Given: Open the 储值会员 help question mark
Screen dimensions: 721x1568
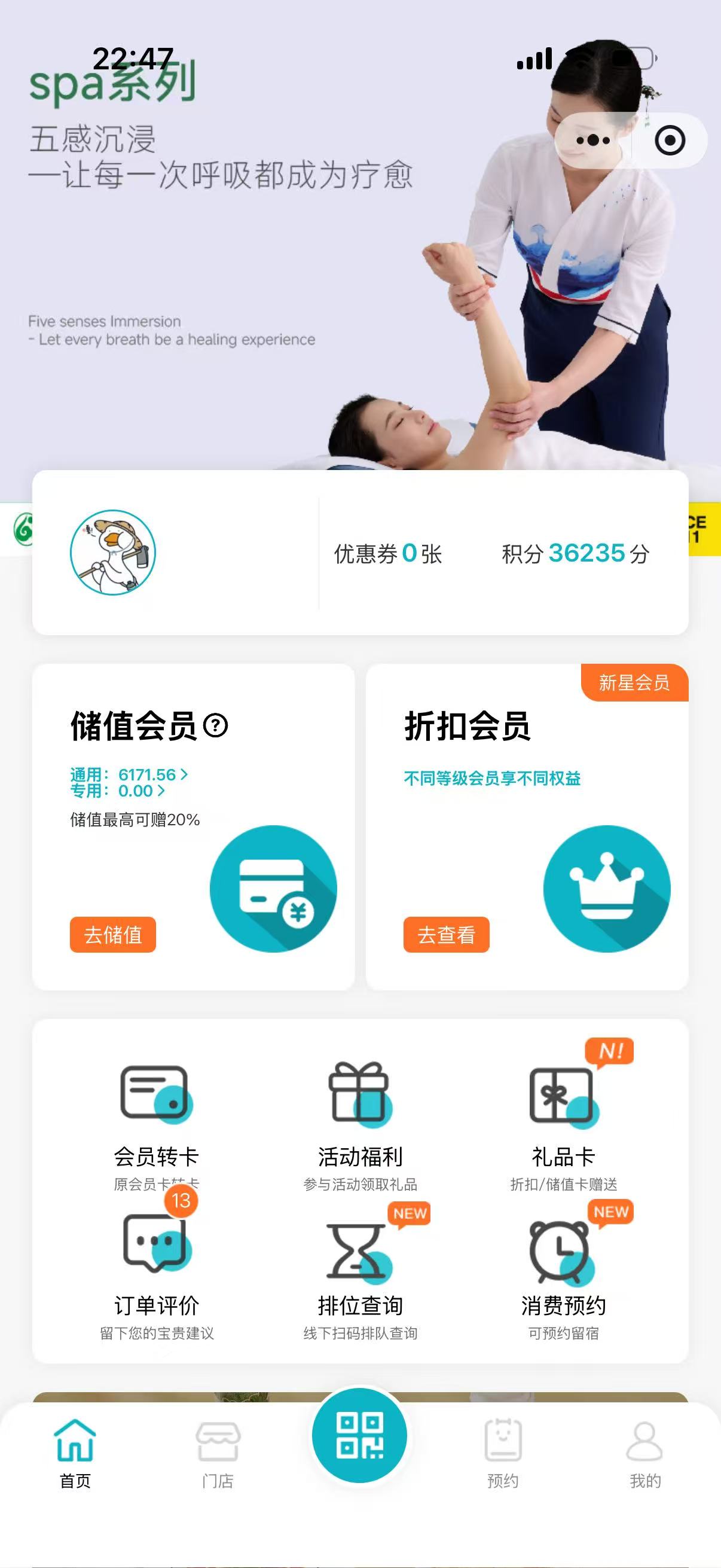Looking at the screenshot, I should 215,725.
